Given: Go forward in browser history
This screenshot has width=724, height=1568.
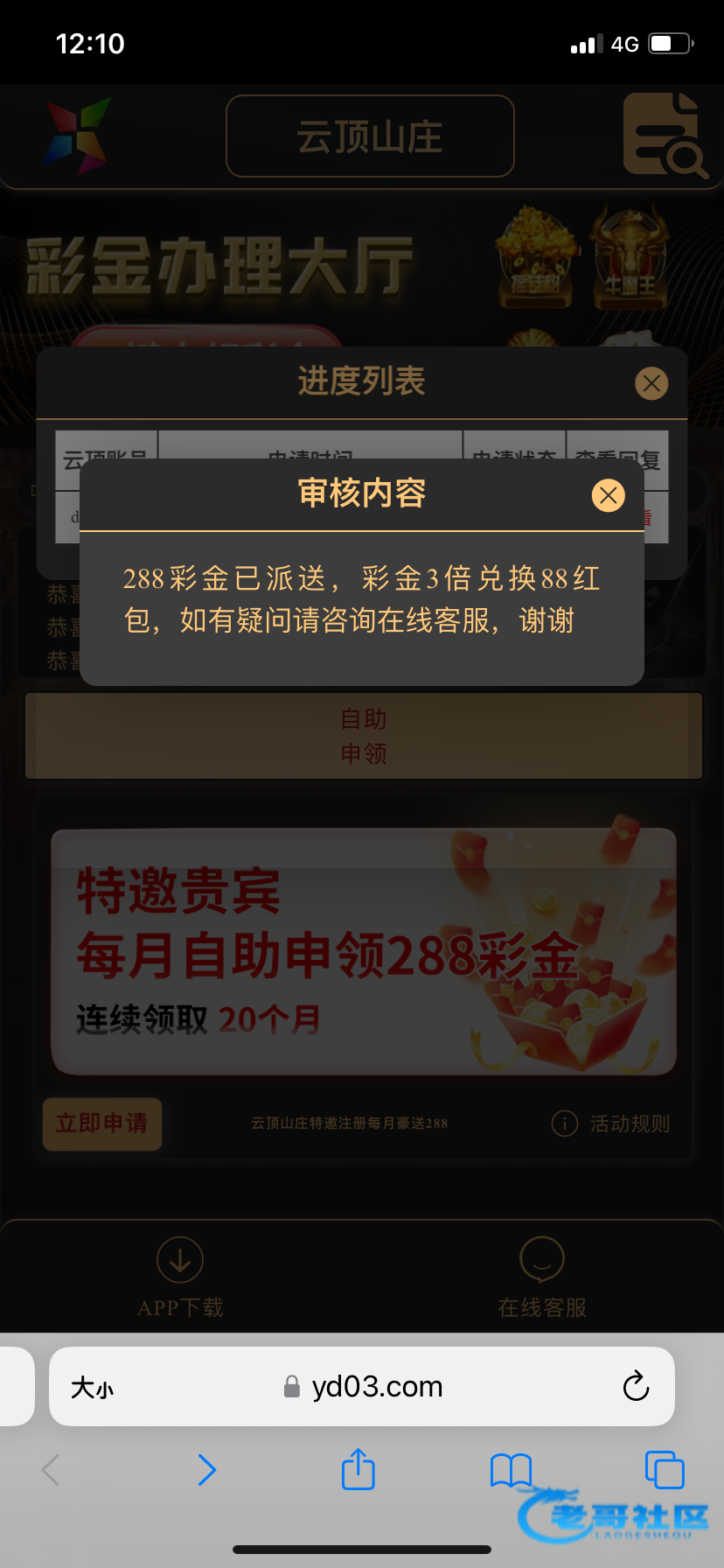Looking at the screenshot, I should pyautogui.click(x=206, y=1470).
